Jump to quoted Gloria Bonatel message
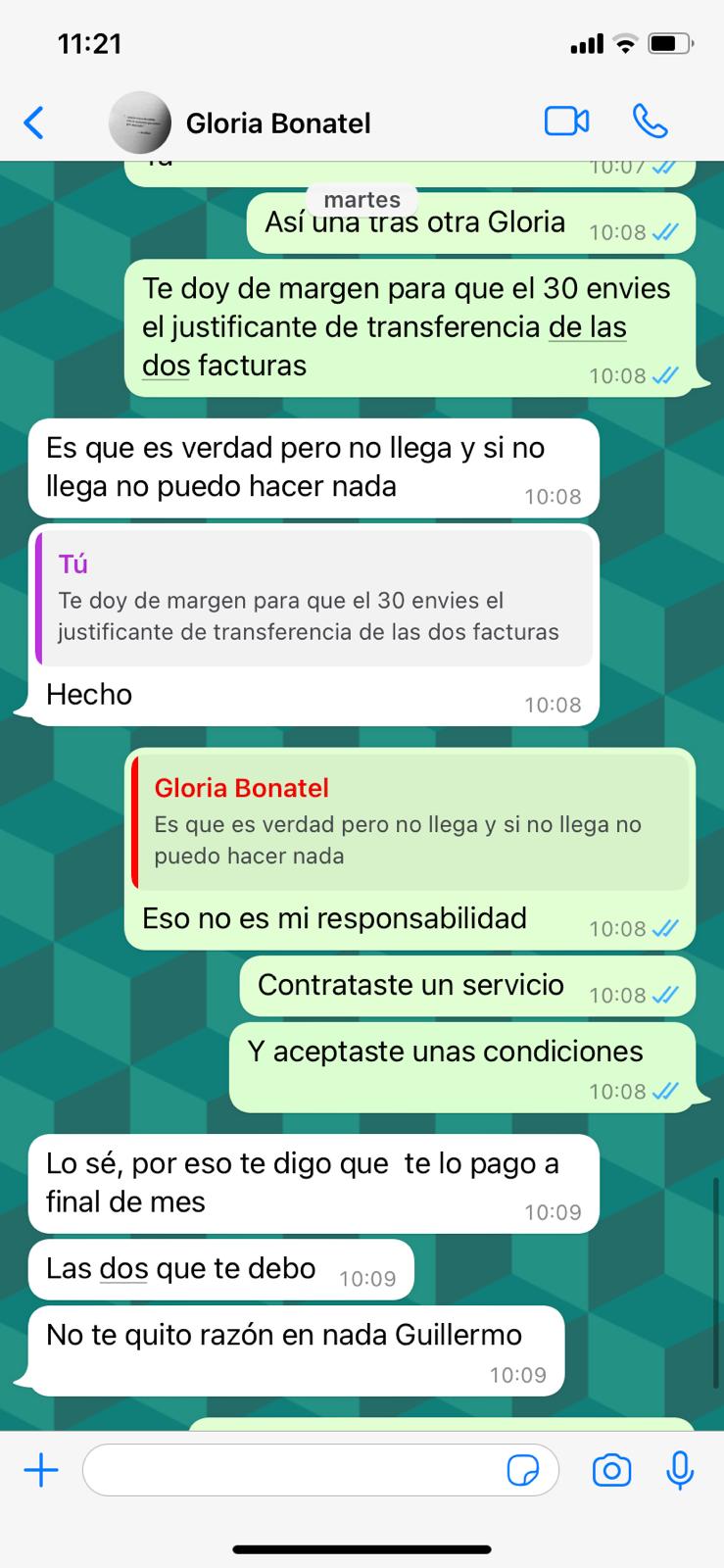Screen dimensions: 724x1568 pyautogui.click(x=410, y=822)
